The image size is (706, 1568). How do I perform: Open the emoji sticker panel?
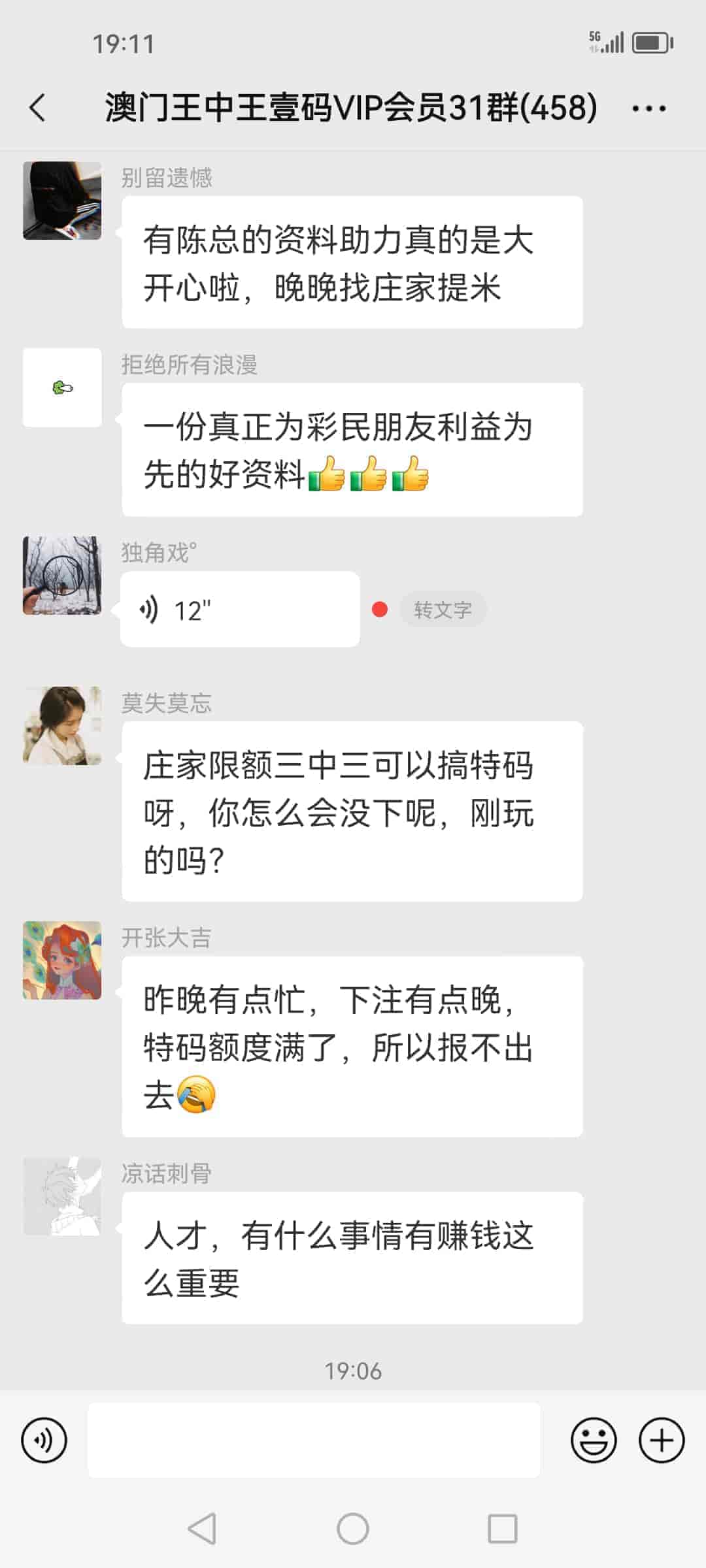coord(594,1440)
